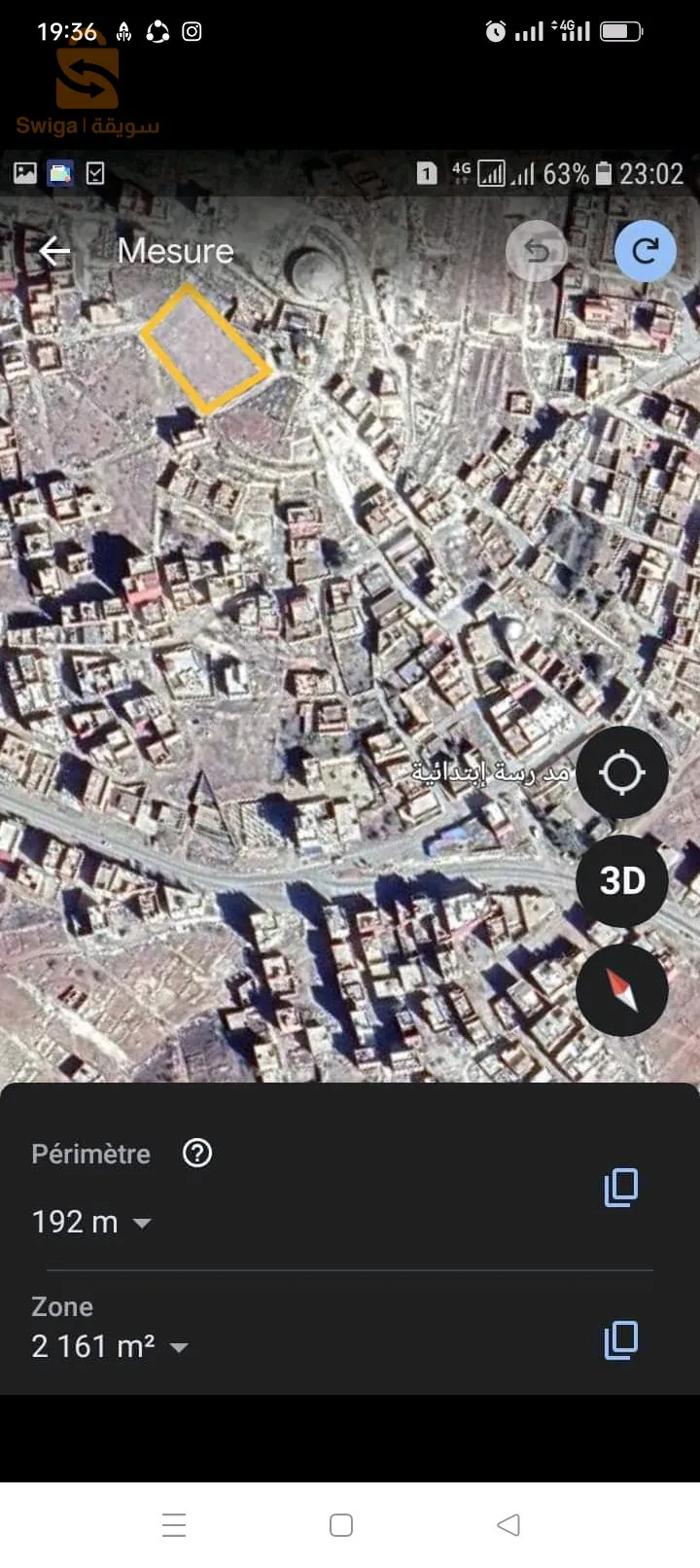
Task: Select the Mesure title label
Action: tap(175, 251)
